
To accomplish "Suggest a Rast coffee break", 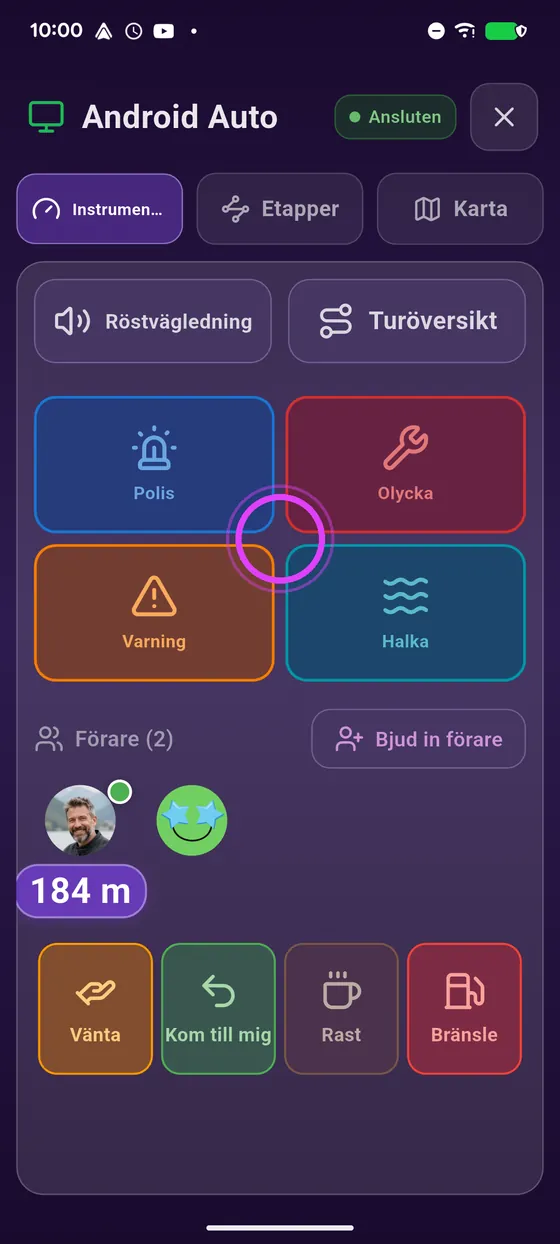I will pos(341,1009).
